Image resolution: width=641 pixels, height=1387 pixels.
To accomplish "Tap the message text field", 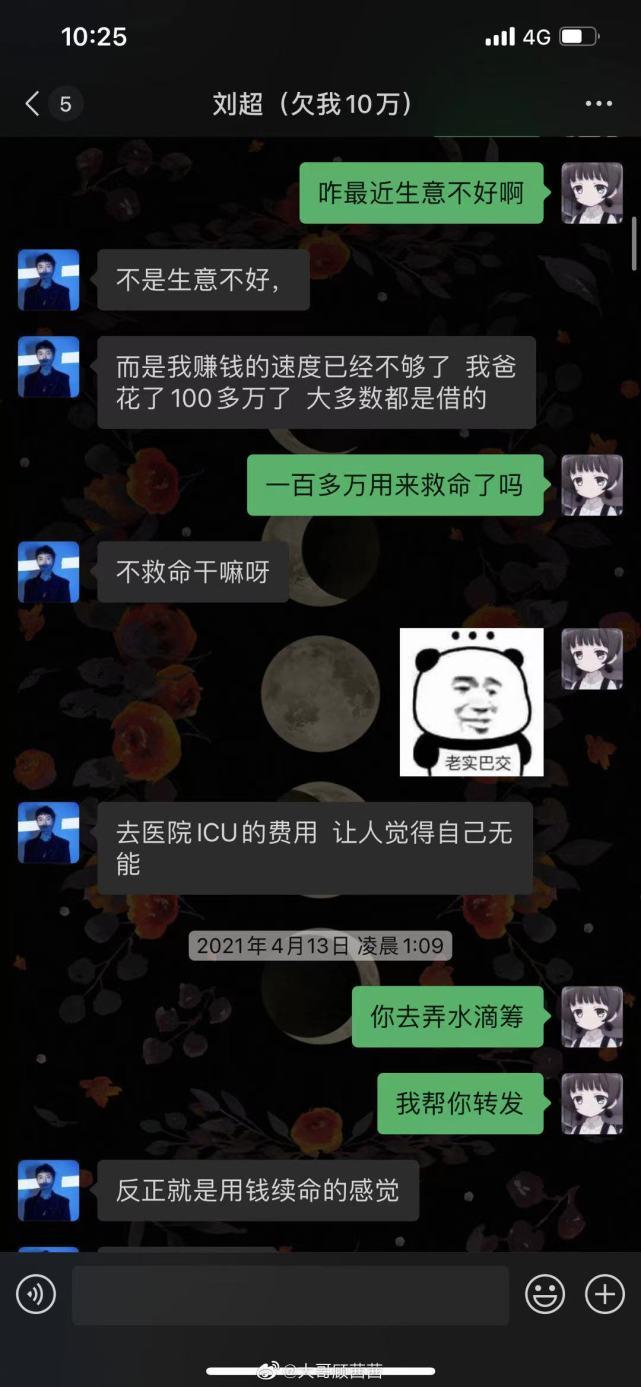I will pyautogui.click(x=290, y=1295).
